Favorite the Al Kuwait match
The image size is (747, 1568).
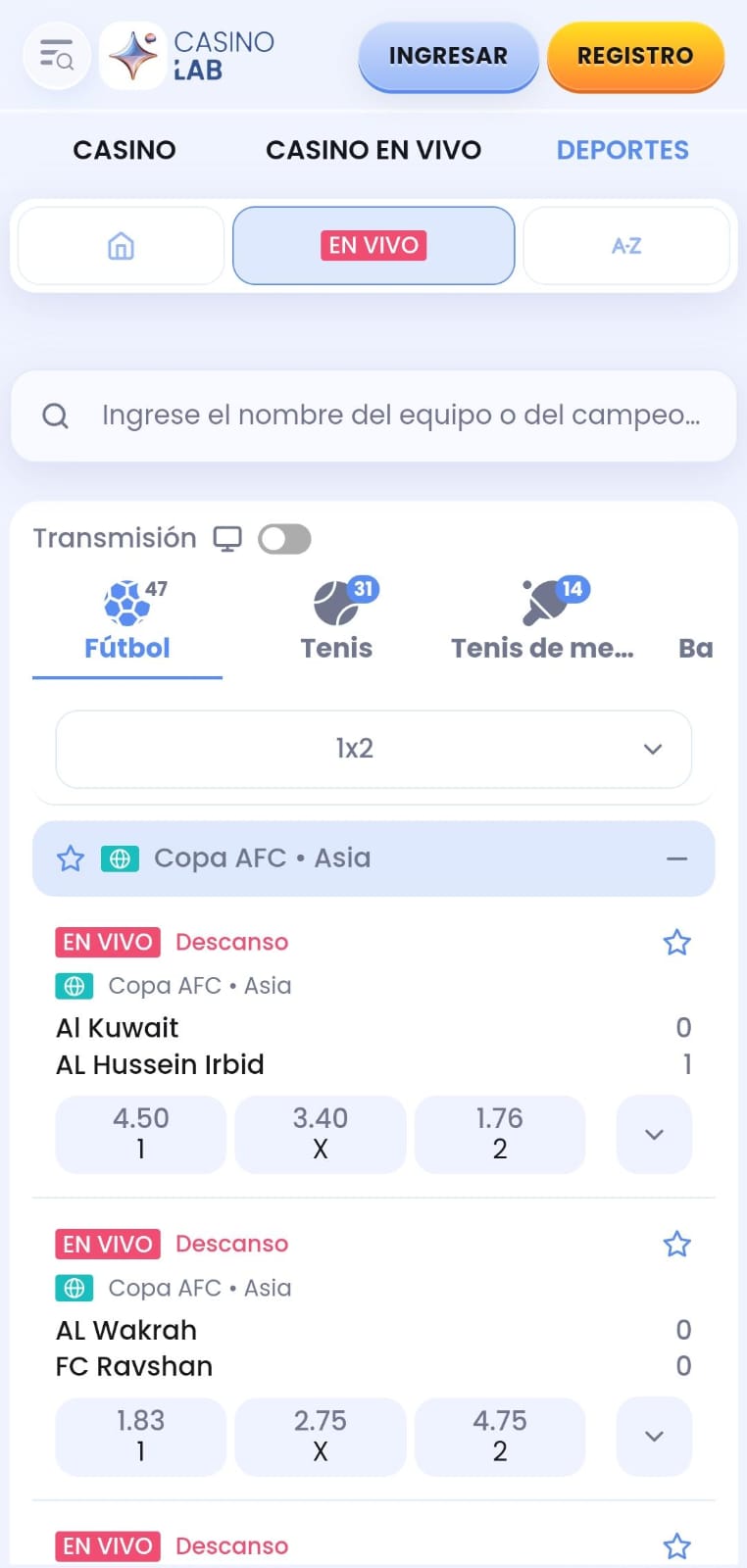point(677,943)
